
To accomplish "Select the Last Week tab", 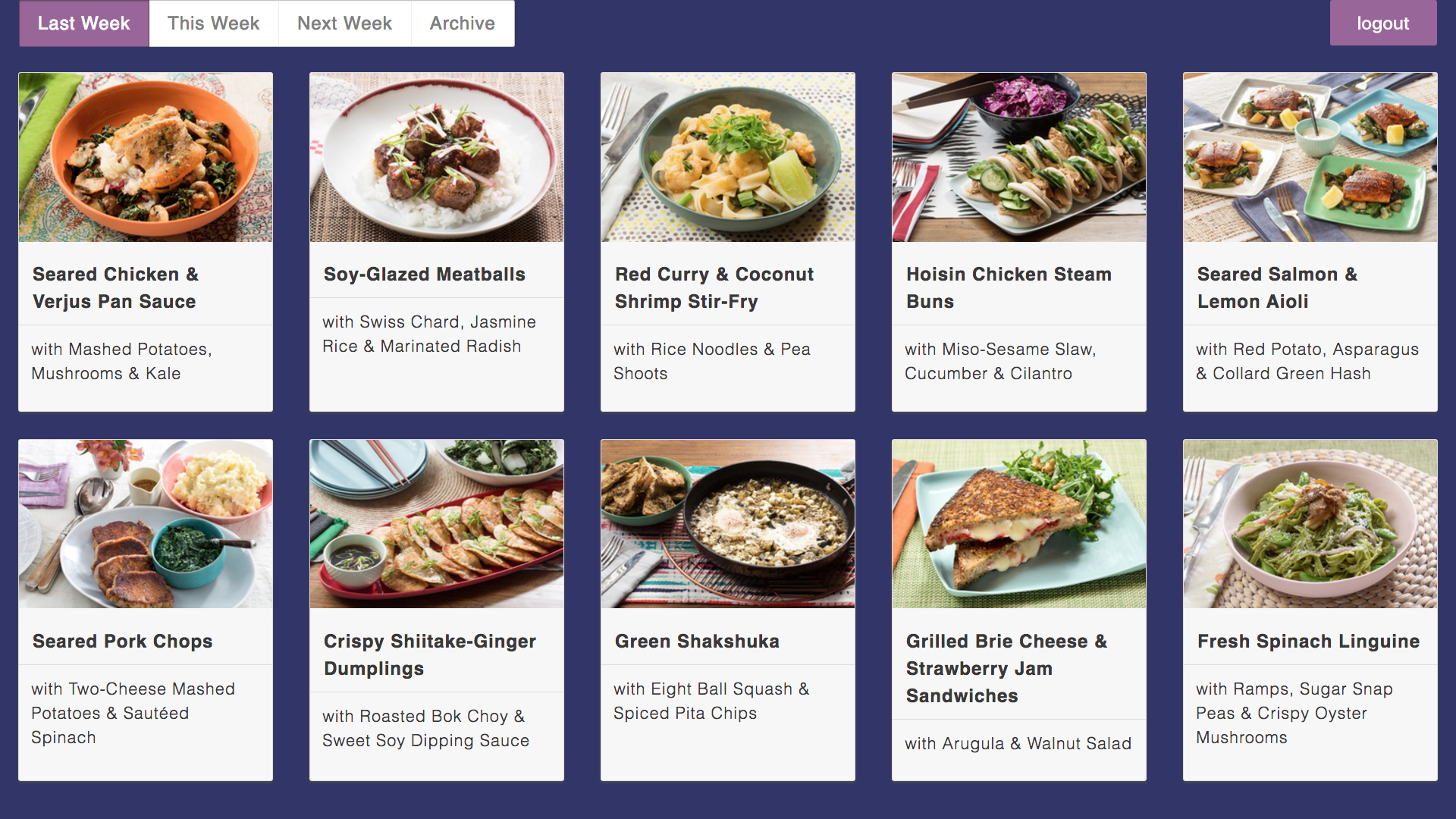I will pos(83,24).
